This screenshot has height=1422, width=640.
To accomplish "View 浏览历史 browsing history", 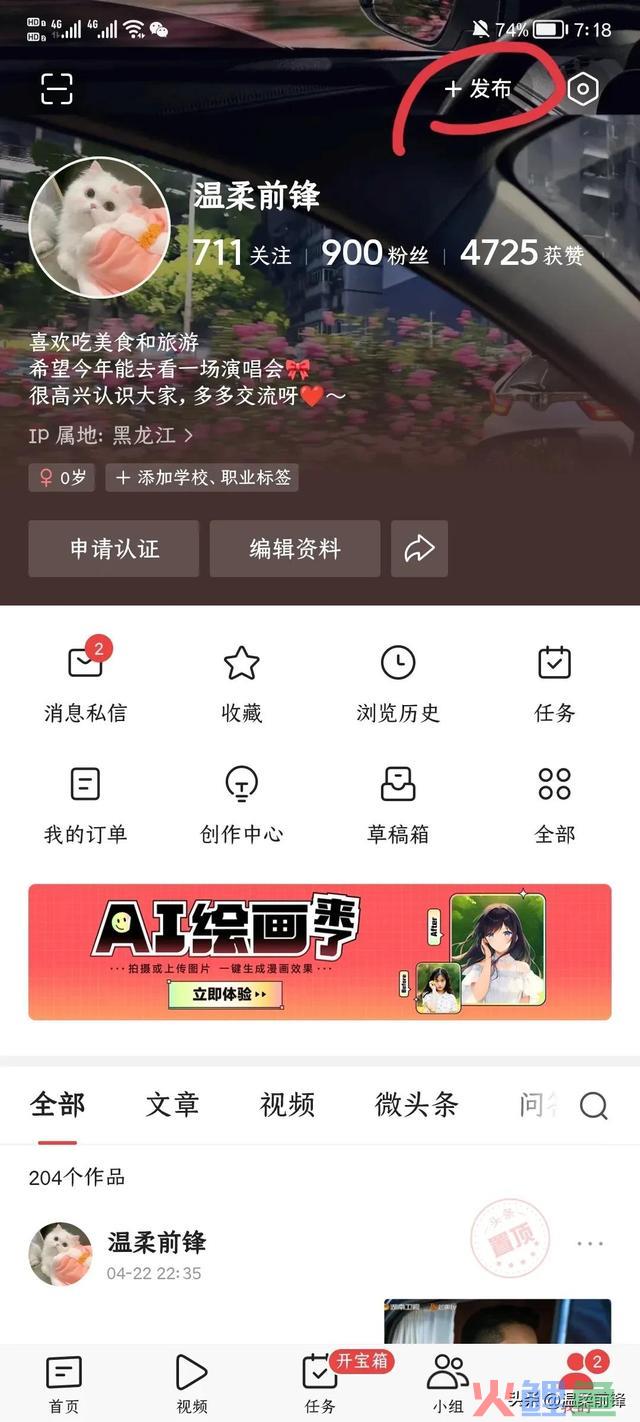I will tap(398, 683).
